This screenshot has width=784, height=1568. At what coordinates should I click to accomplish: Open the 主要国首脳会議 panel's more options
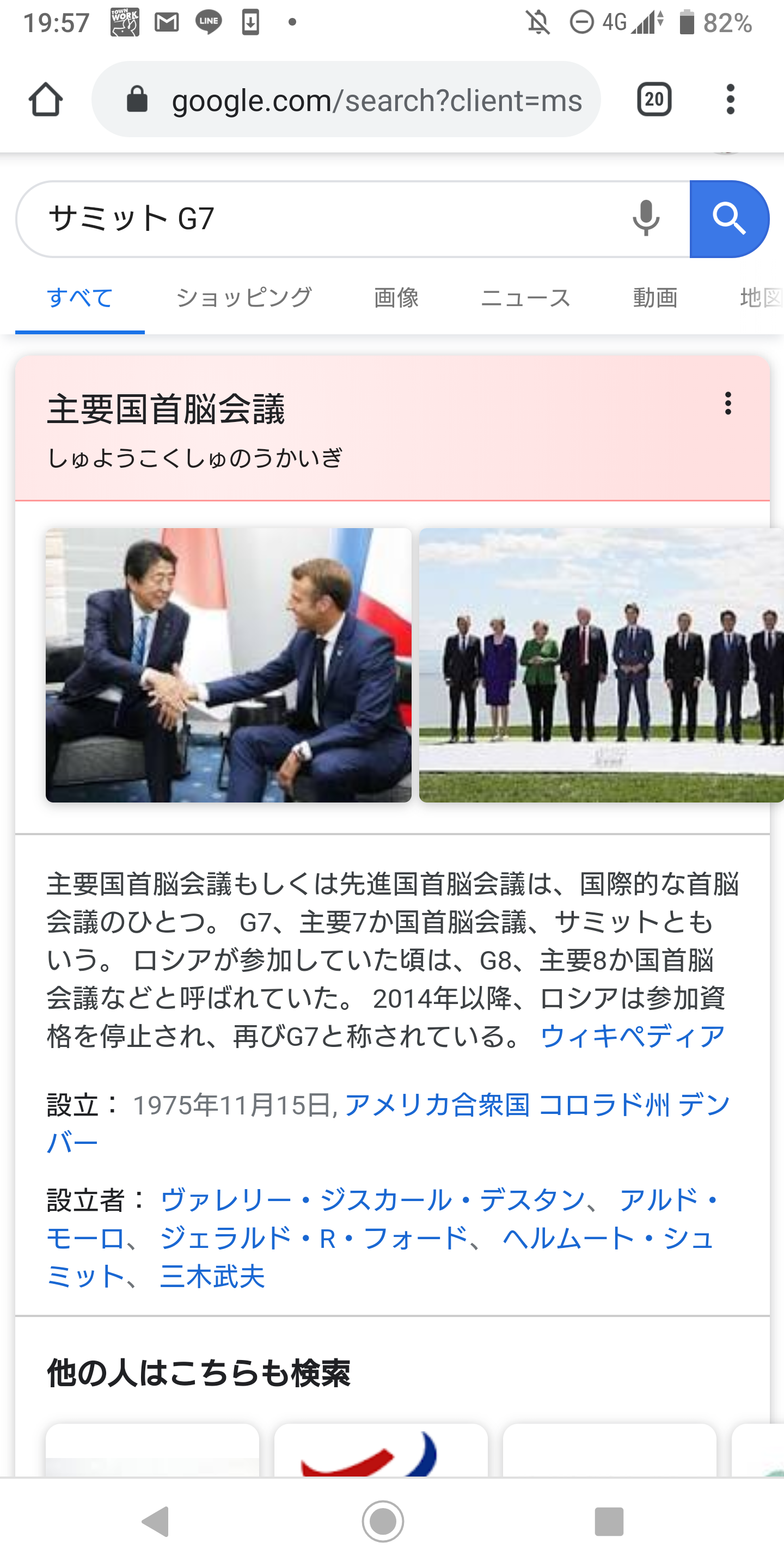(727, 403)
